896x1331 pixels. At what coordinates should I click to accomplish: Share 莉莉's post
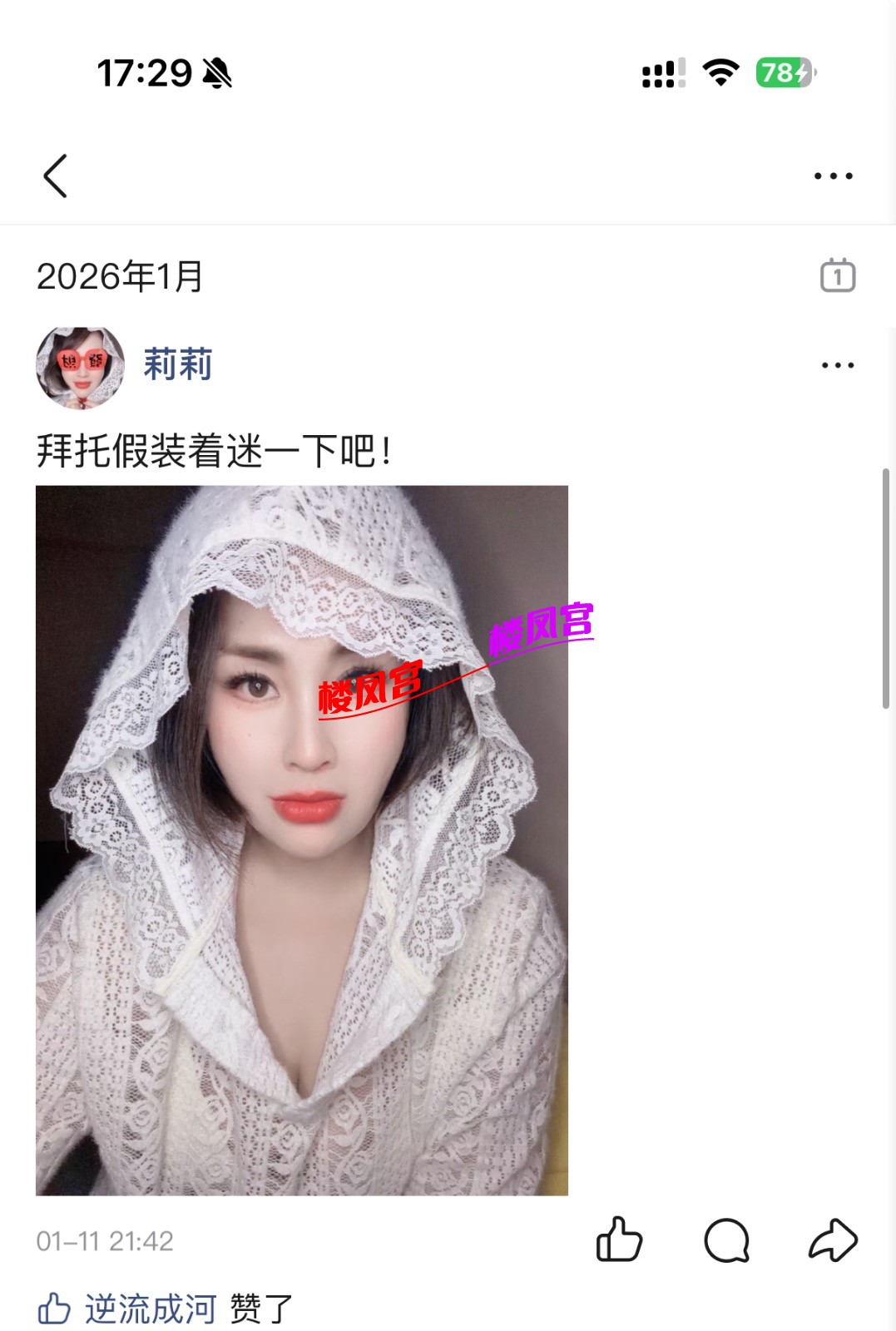833,1240
